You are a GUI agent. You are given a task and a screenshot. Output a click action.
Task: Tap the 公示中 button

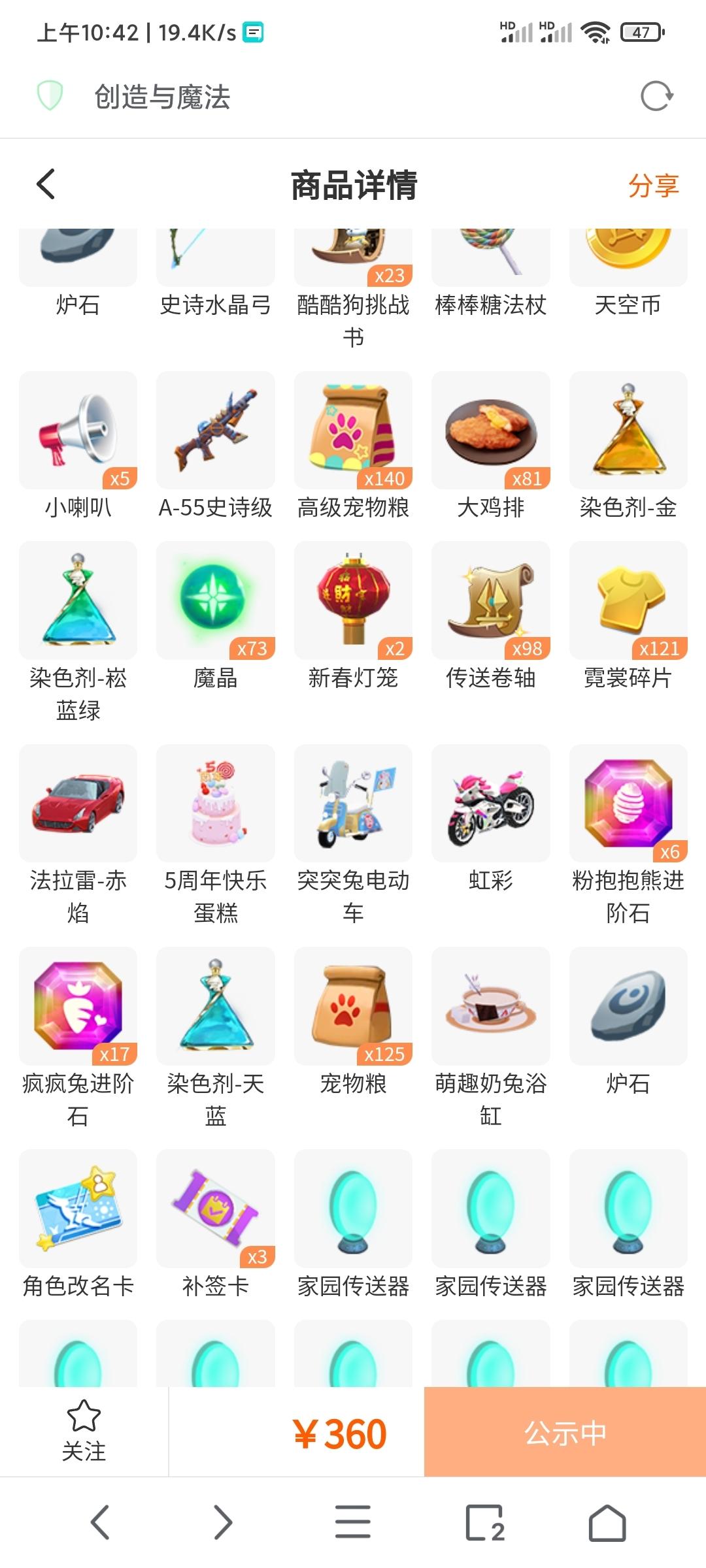[565, 1432]
